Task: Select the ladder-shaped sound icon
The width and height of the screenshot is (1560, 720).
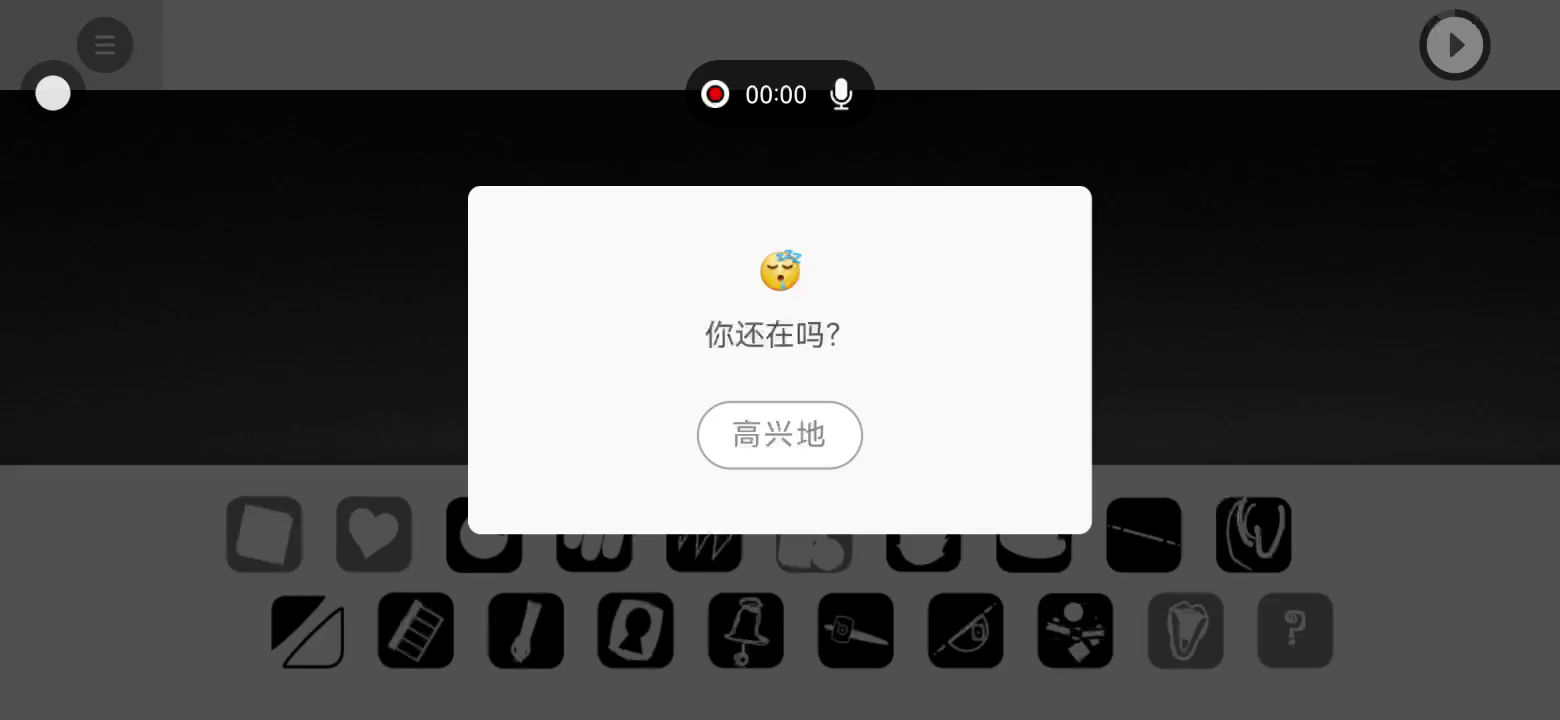Action: pyautogui.click(x=415, y=631)
